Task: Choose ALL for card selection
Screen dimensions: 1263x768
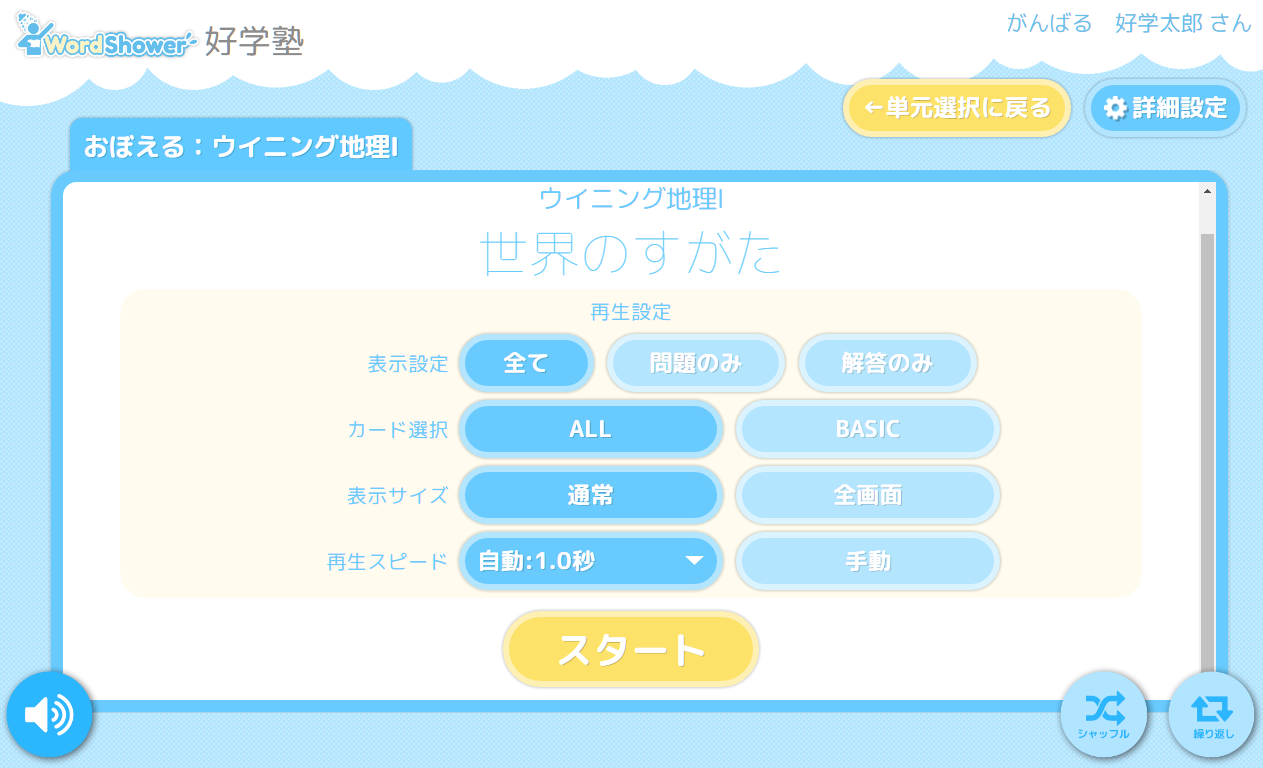Action: [x=590, y=429]
